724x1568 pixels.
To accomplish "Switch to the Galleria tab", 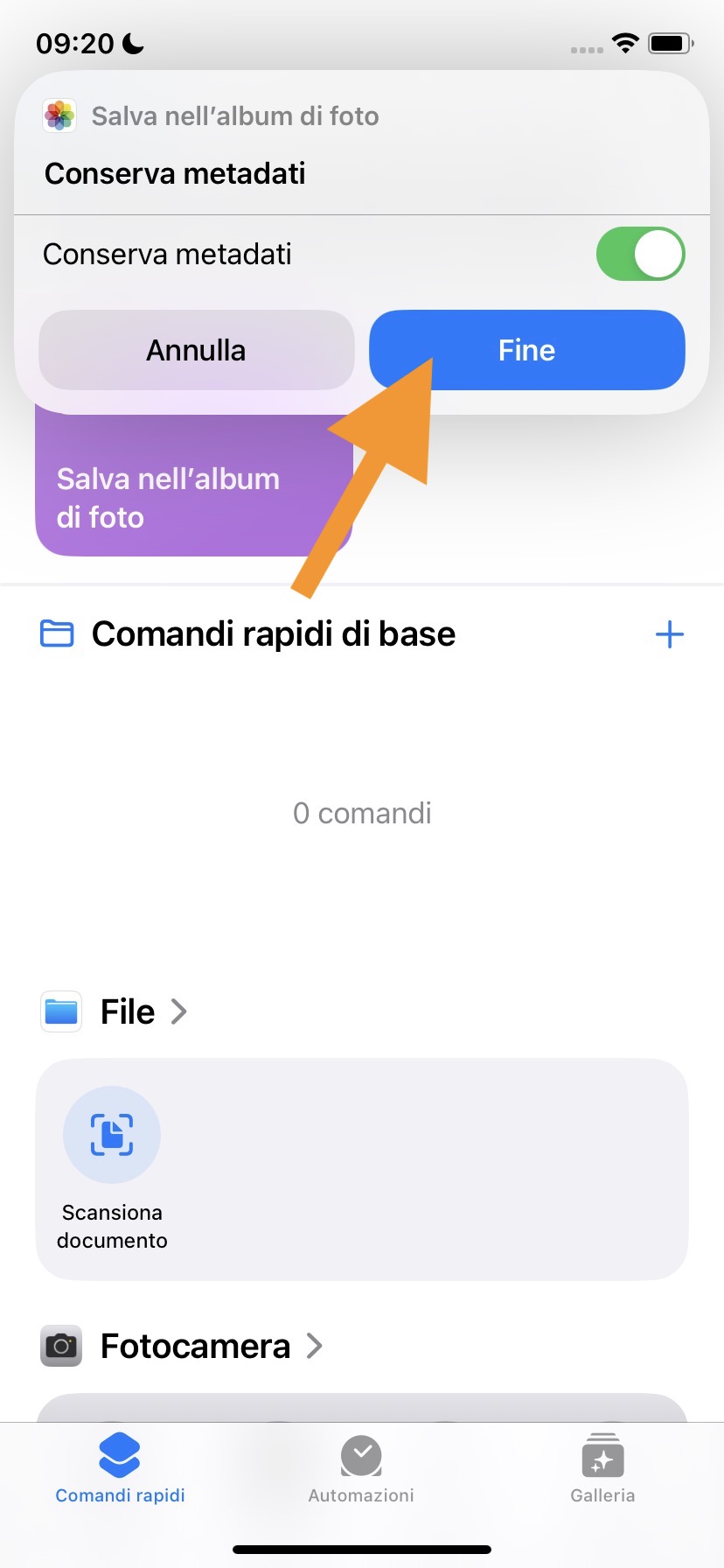I will (602, 1469).
